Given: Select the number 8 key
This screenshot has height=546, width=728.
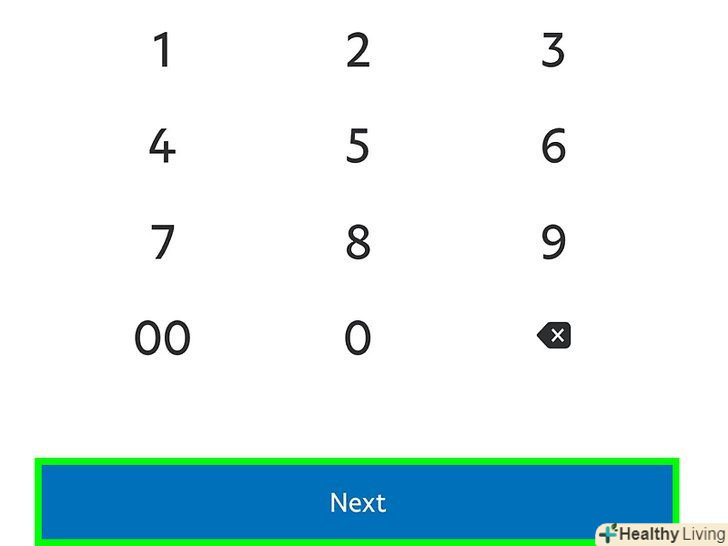Looking at the screenshot, I should [358, 242].
